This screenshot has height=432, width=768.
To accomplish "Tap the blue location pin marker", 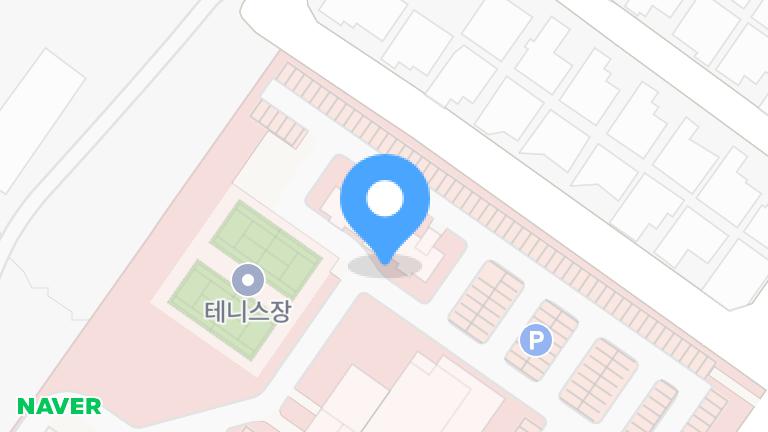I will (x=385, y=202).
